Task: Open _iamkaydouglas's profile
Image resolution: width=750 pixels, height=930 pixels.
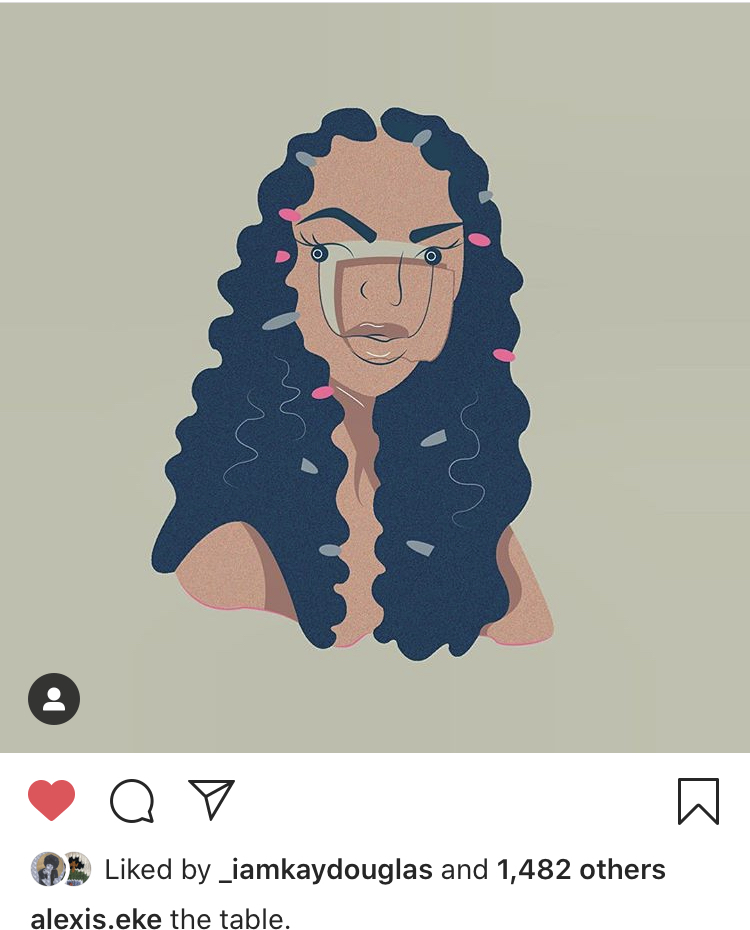Action: click(x=325, y=870)
